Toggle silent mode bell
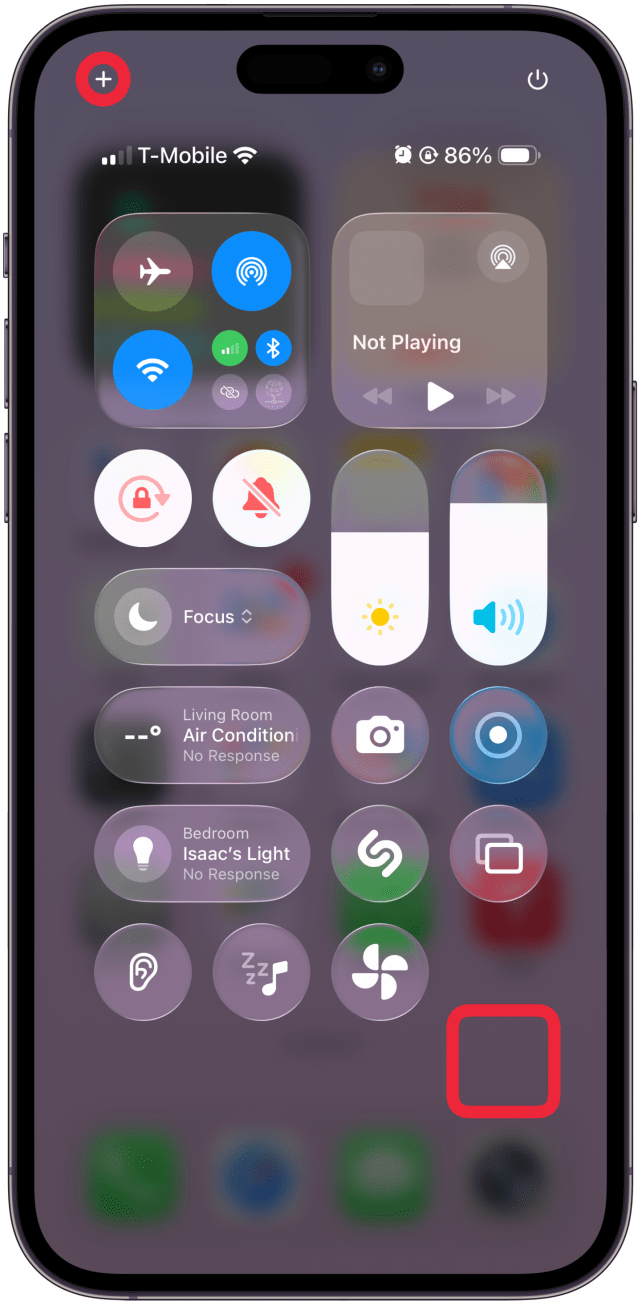642x1305 pixels. [261, 498]
